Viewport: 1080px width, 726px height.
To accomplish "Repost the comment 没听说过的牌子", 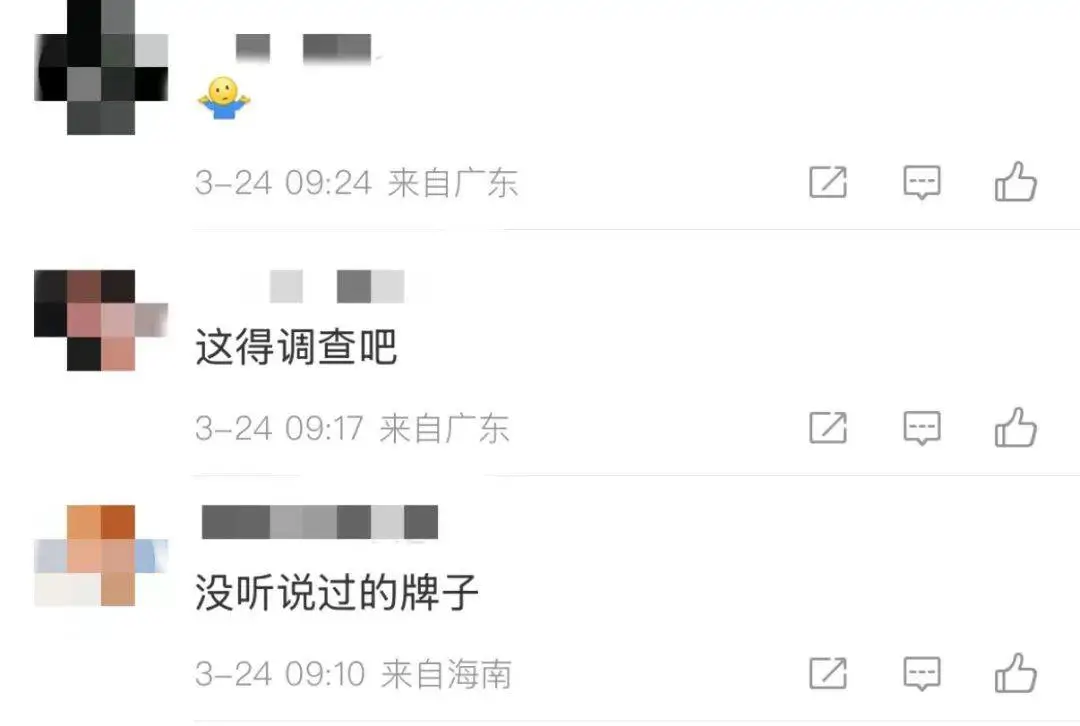I will pyautogui.click(x=828, y=674).
